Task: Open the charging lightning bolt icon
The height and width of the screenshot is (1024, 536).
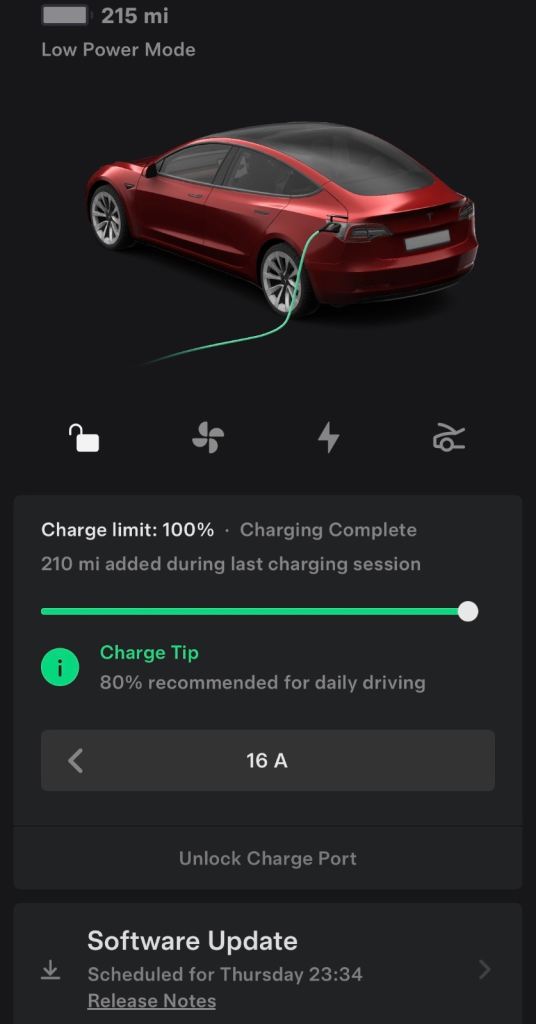Action: point(328,437)
